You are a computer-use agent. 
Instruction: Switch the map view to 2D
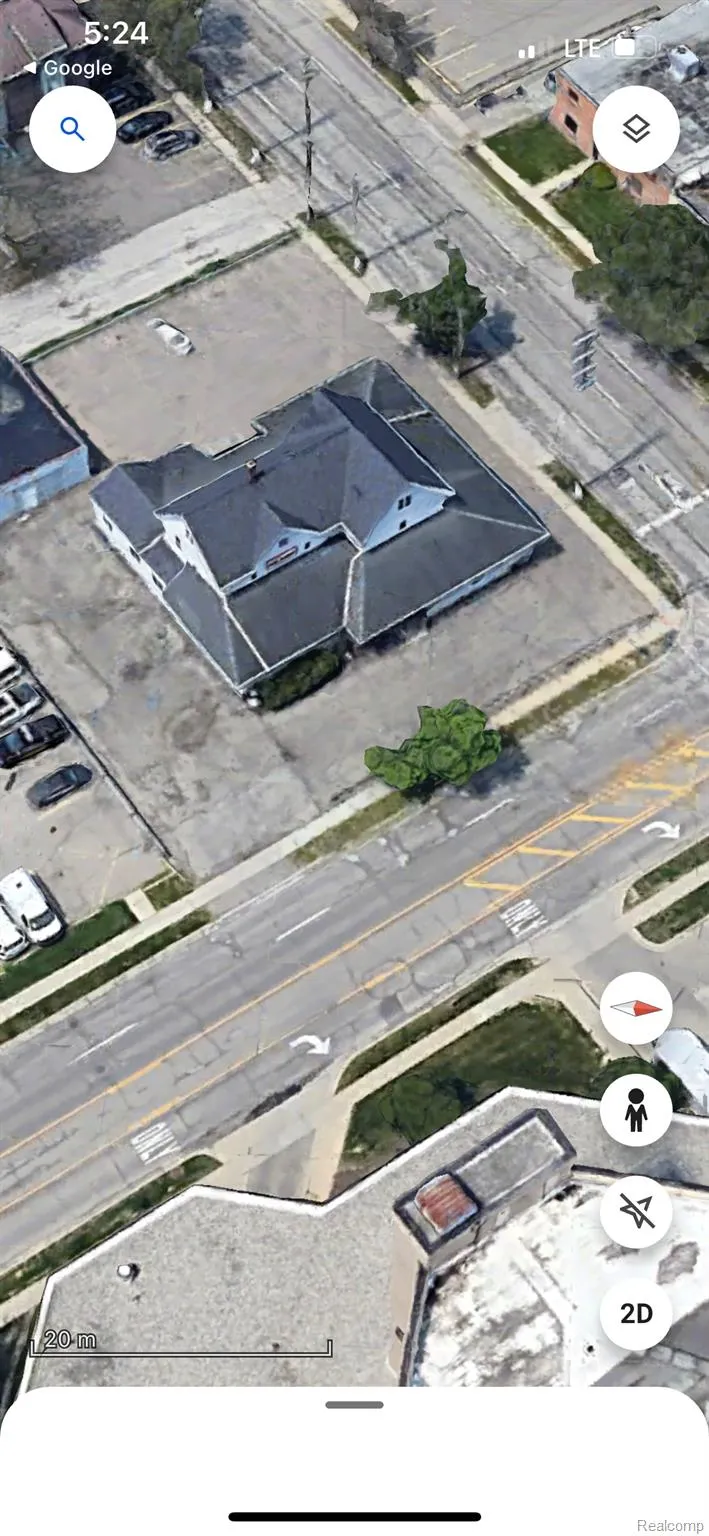pyautogui.click(x=636, y=1314)
